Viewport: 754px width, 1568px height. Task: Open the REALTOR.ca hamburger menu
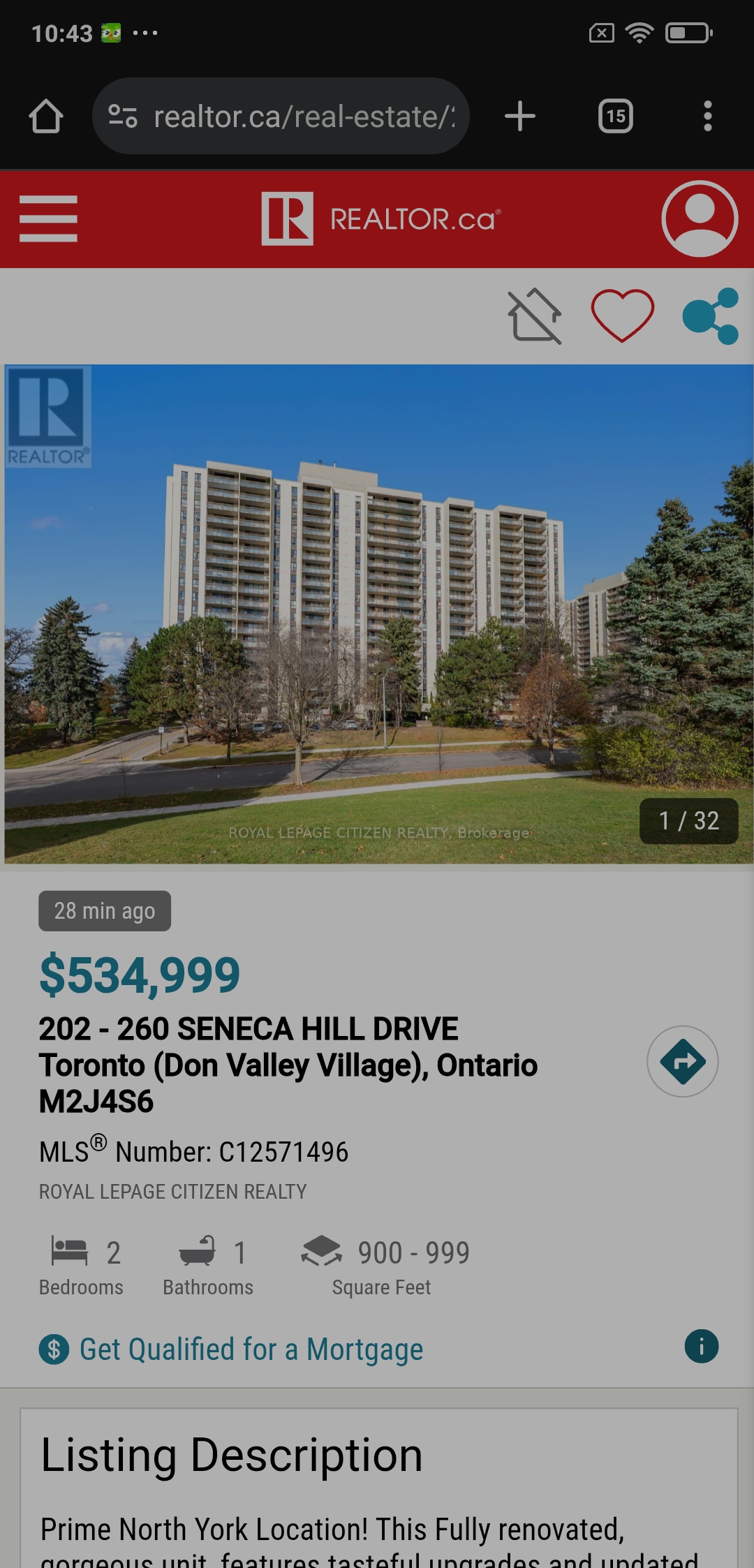click(x=48, y=219)
